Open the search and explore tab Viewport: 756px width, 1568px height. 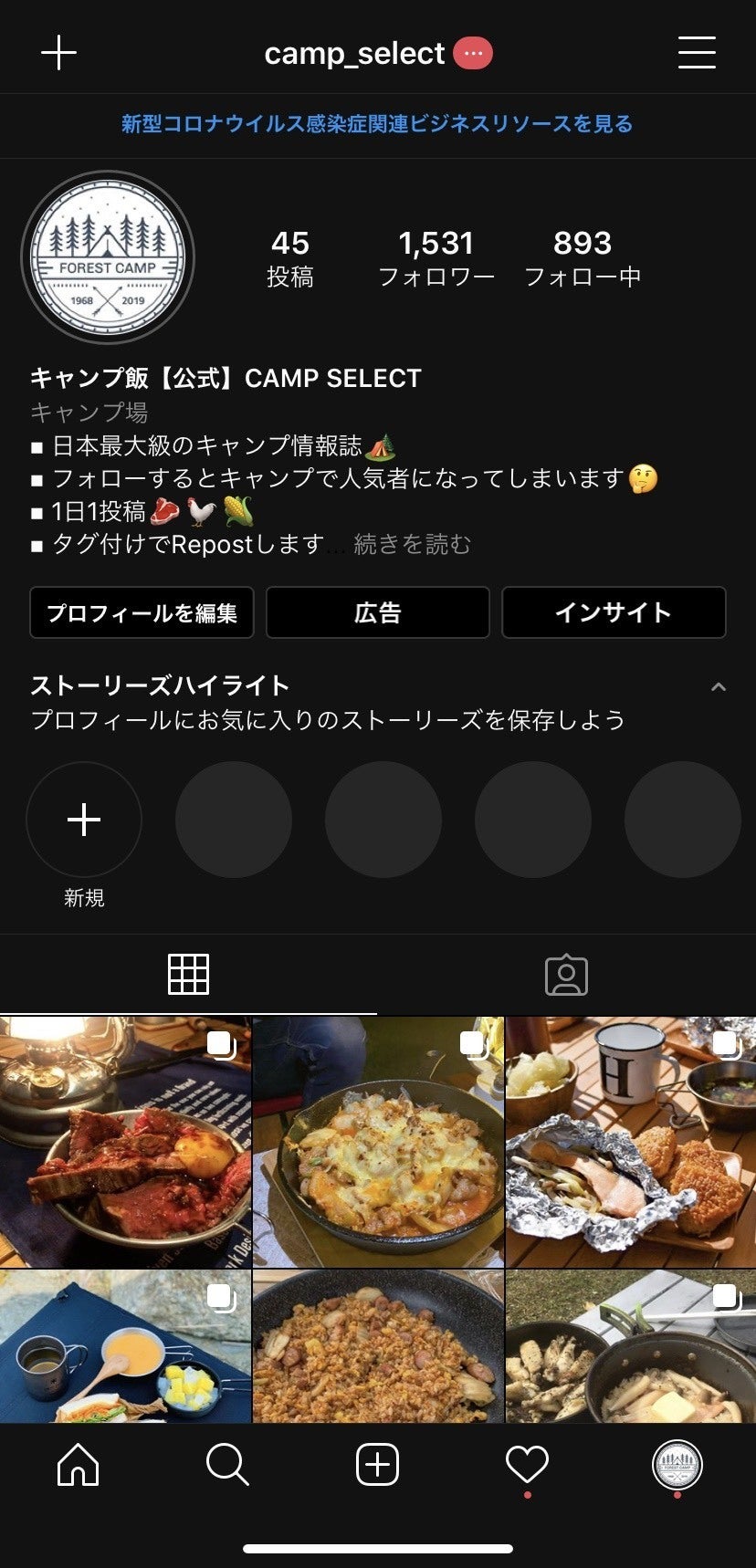(x=227, y=1465)
